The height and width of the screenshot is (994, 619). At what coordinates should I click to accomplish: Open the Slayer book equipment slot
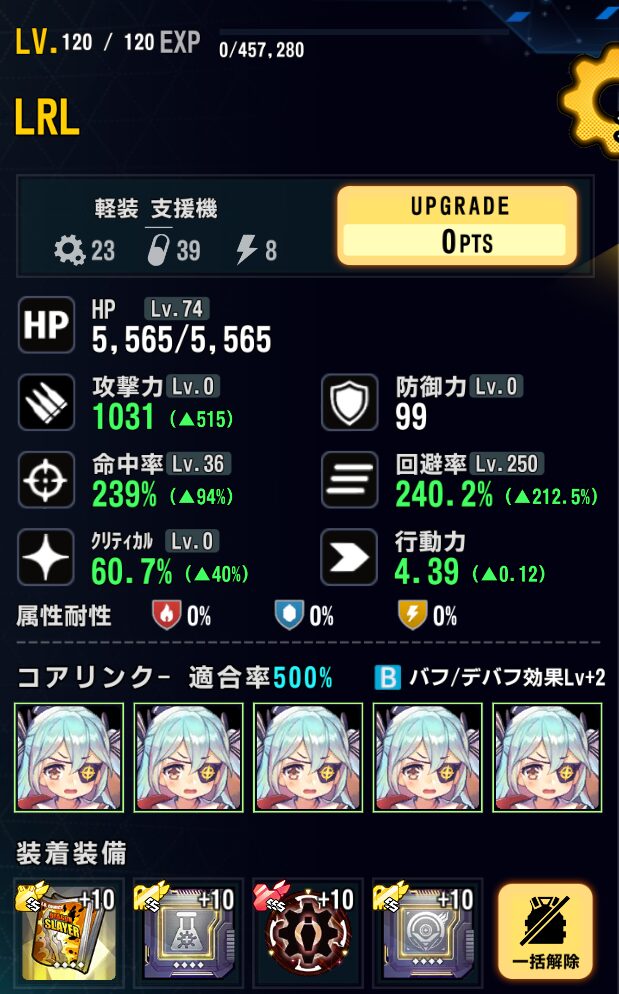click(67, 932)
